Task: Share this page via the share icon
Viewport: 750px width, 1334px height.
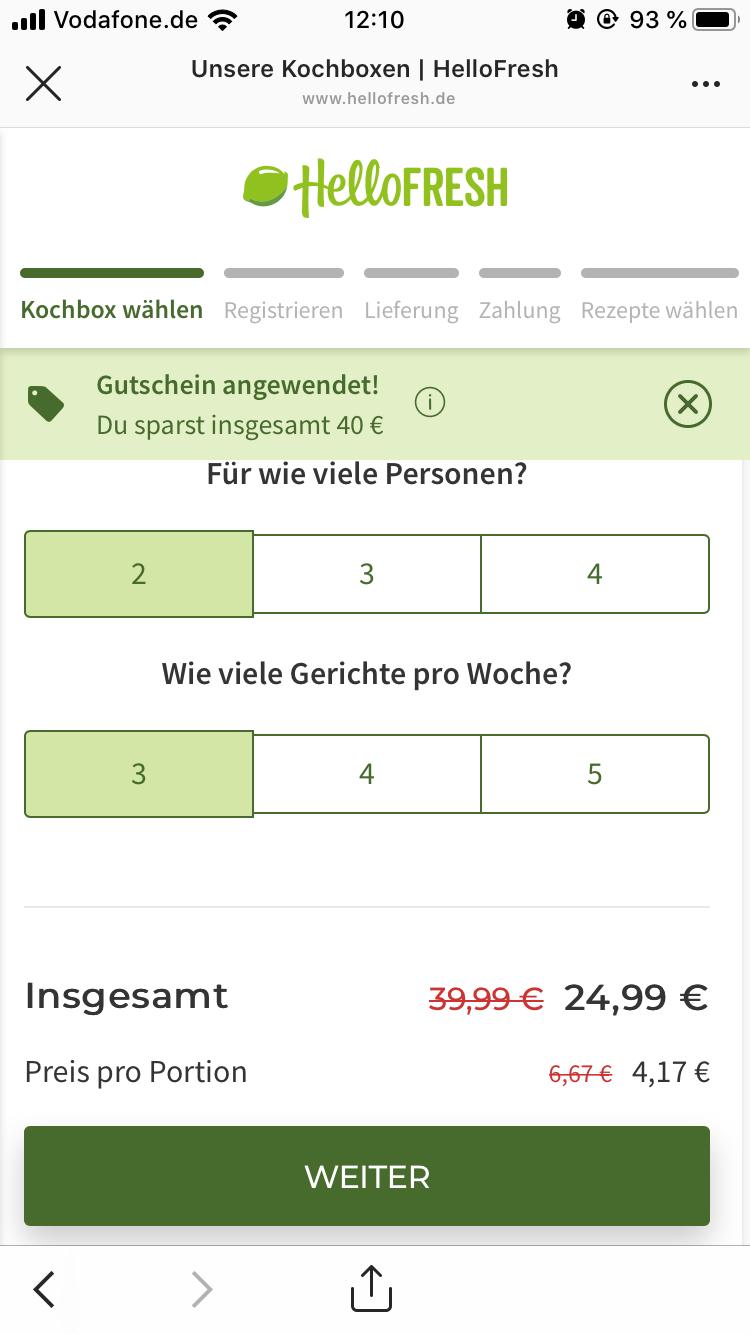Action: (371, 1288)
